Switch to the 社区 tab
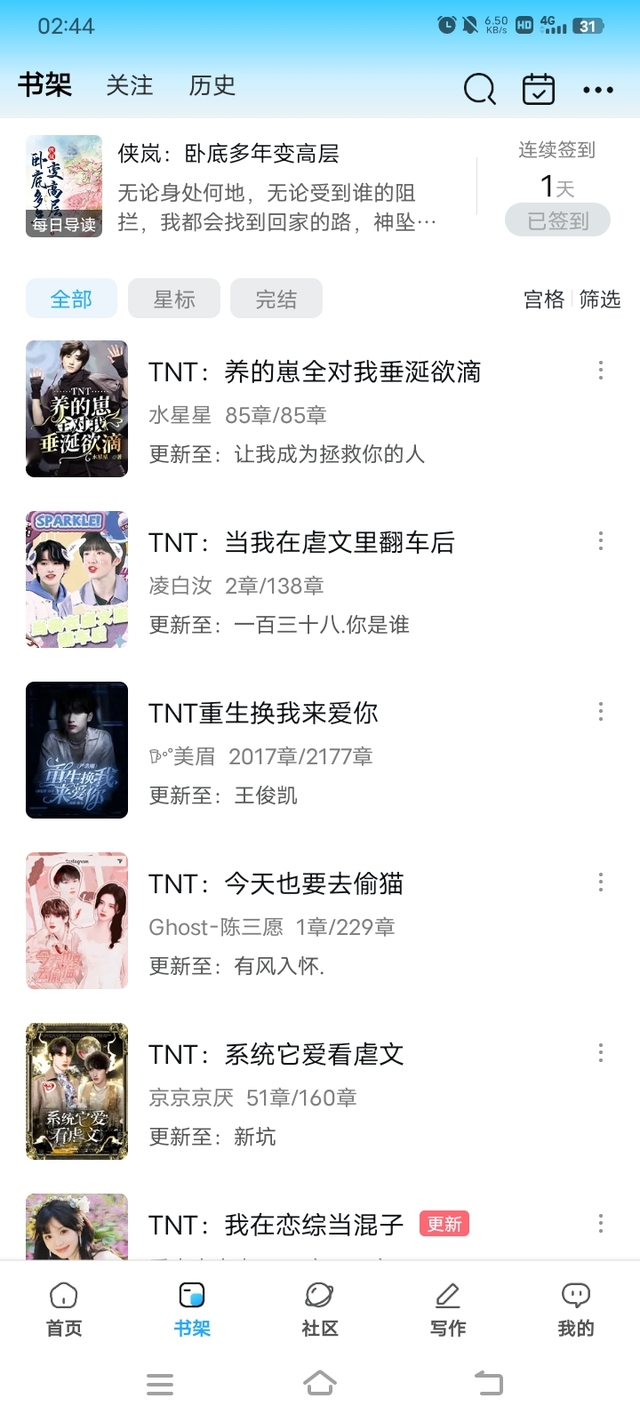The height and width of the screenshot is (1422, 640). tap(320, 1310)
